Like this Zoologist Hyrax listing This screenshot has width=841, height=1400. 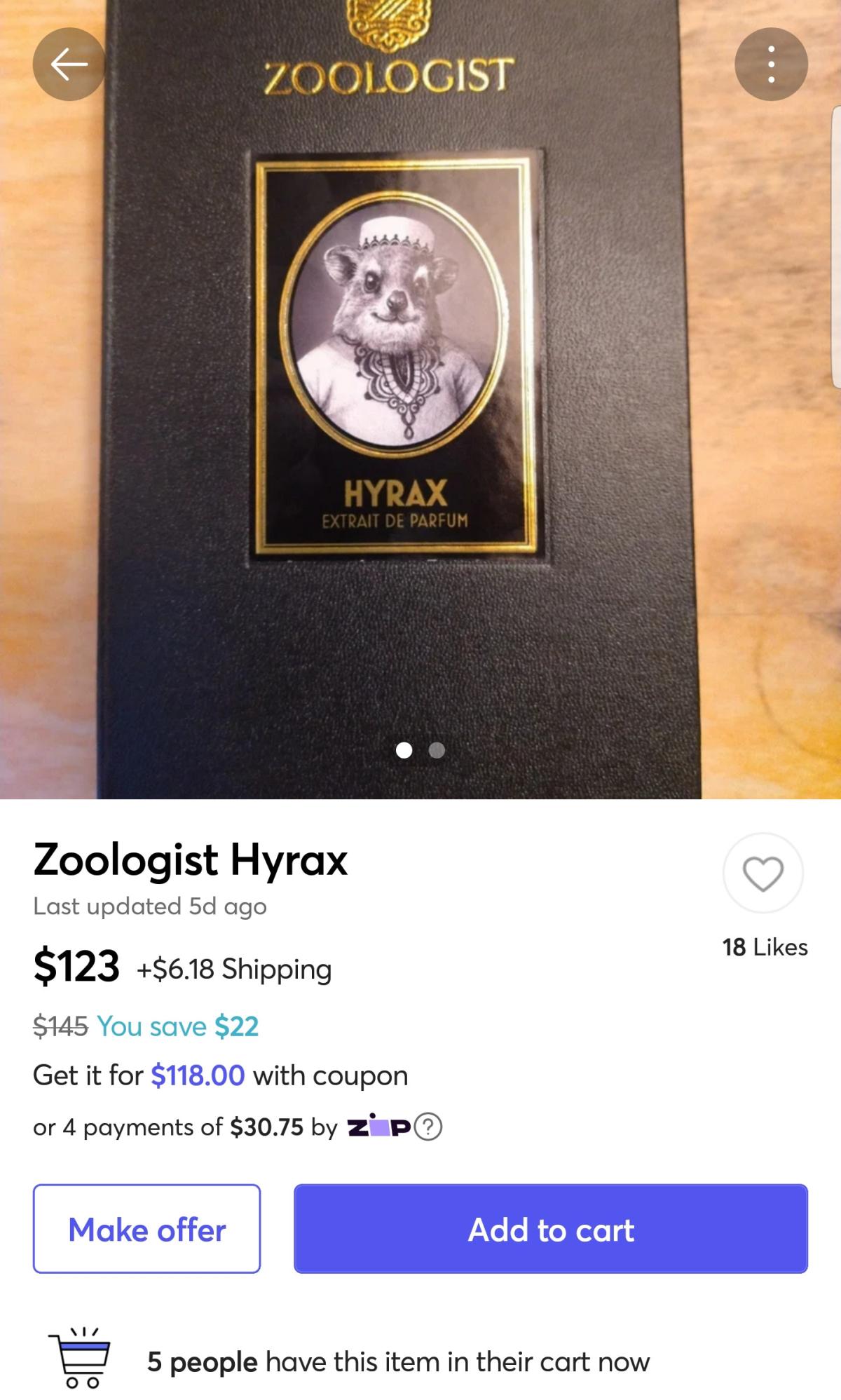[763, 874]
